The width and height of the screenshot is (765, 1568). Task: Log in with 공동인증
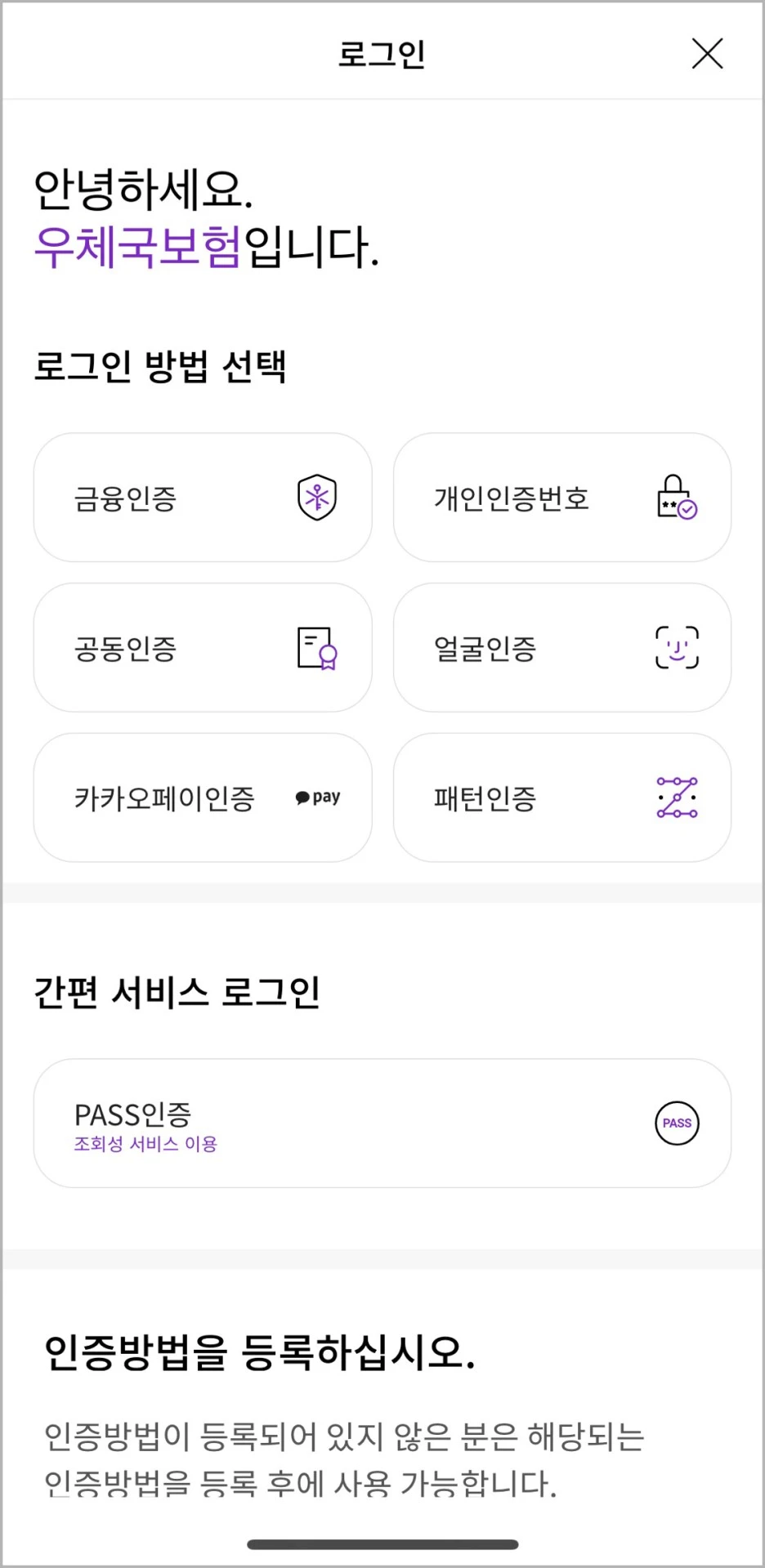203,647
